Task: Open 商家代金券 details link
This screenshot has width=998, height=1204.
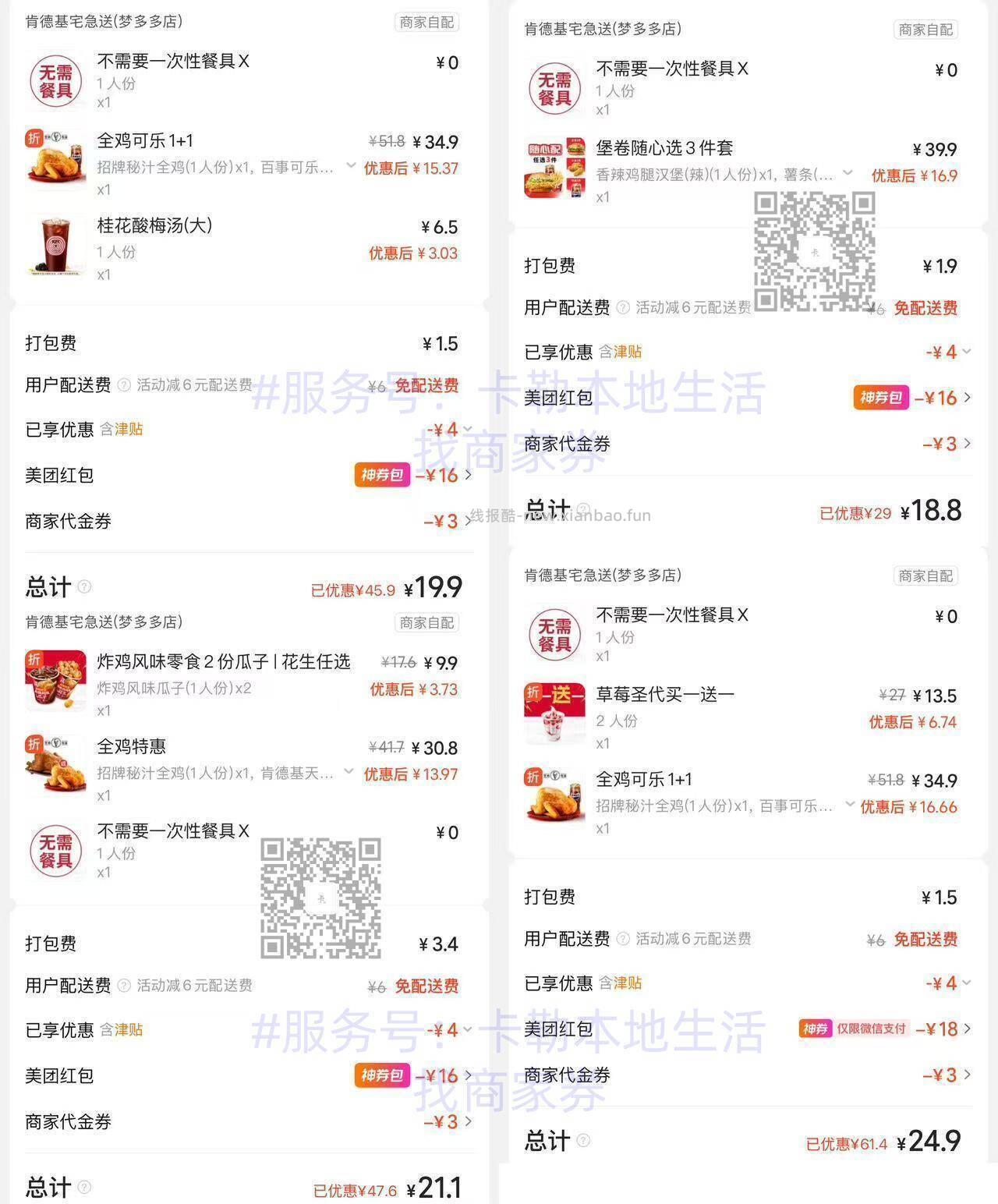Action: (468, 521)
